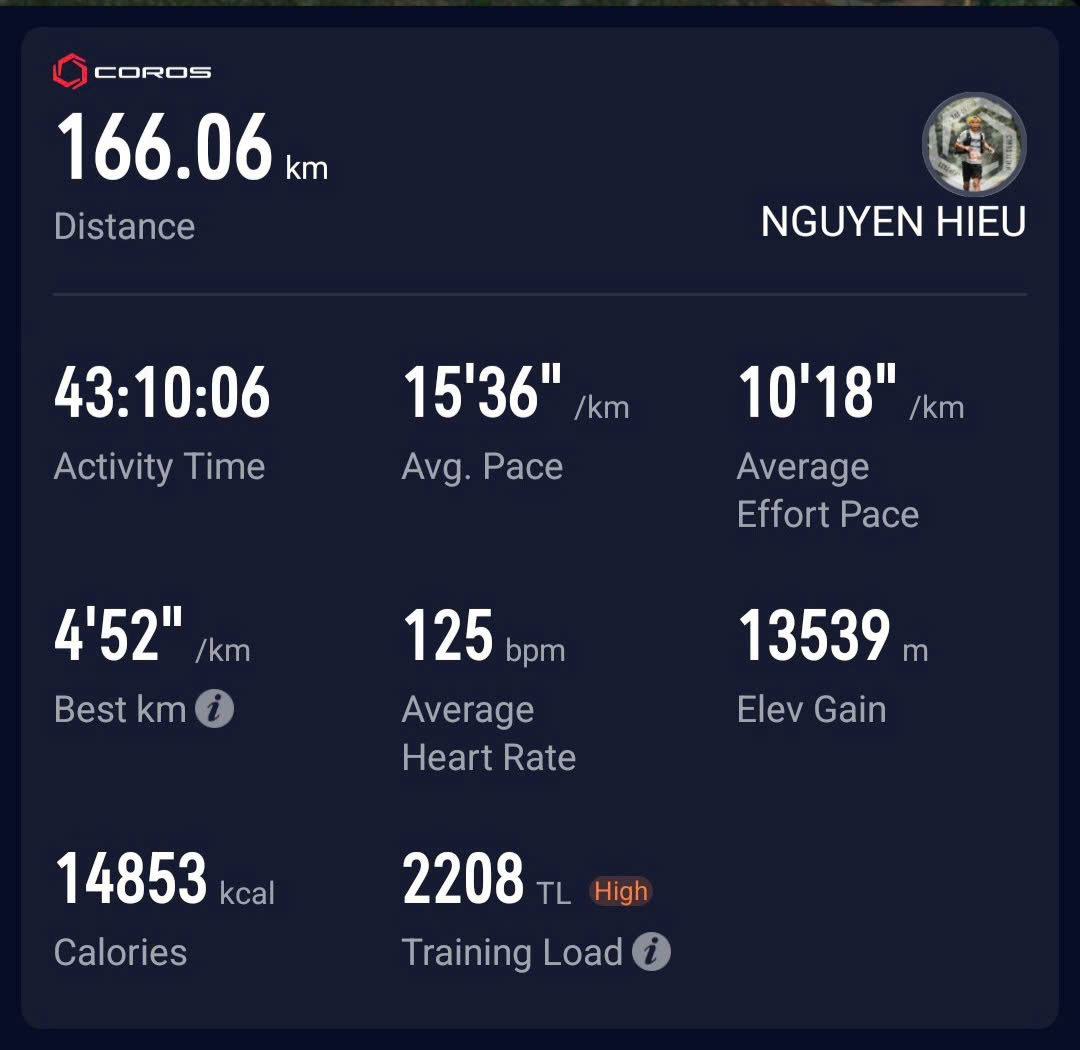Open the info icon beside Training Load
This screenshot has width=1080, height=1050.
pyautogui.click(x=651, y=952)
